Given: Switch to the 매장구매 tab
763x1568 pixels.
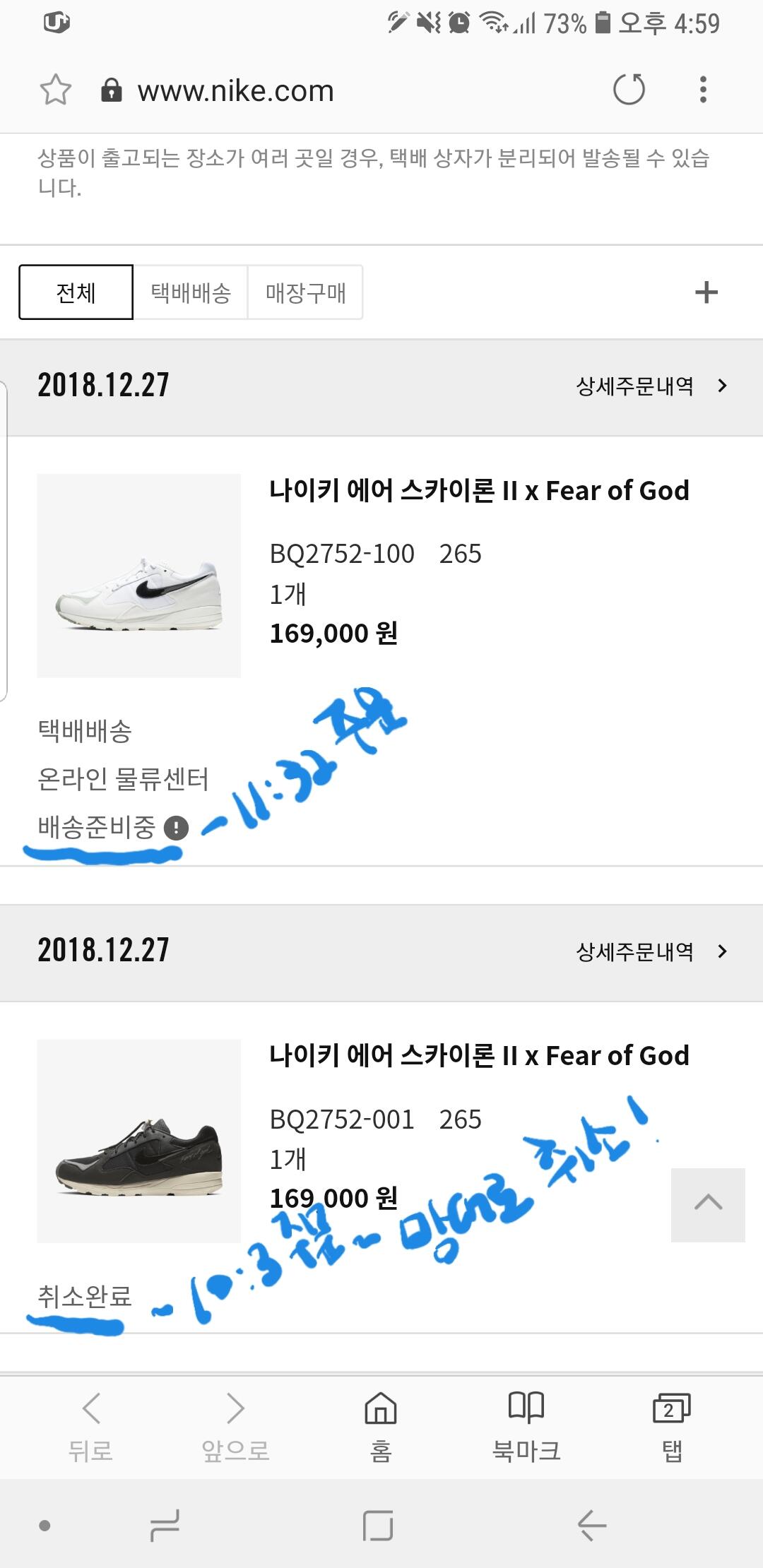Looking at the screenshot, I should pos(305,292).
